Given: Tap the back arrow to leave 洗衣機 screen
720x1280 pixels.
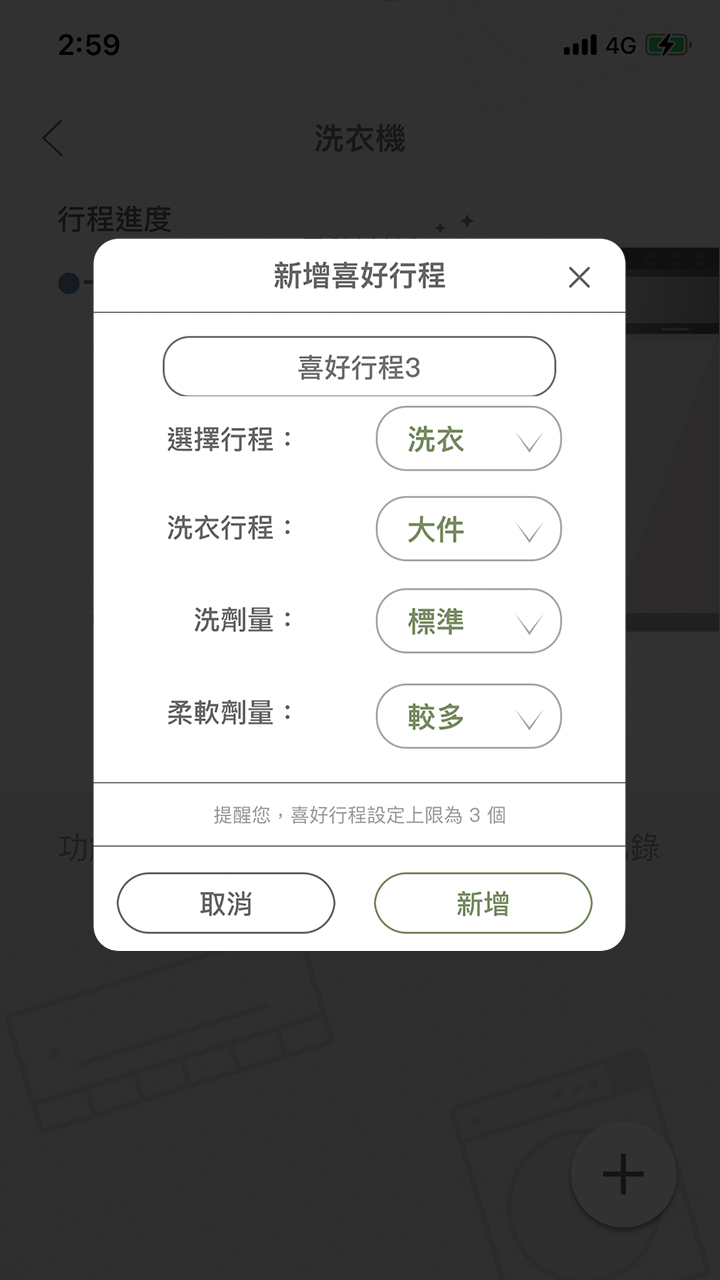Looking at the screenshot, I should point(52,139).
